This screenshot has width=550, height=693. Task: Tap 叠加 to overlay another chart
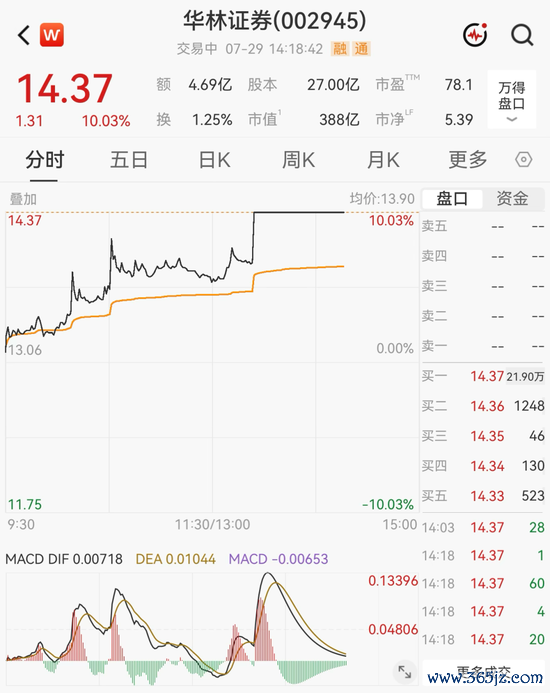tap(23, 199)
